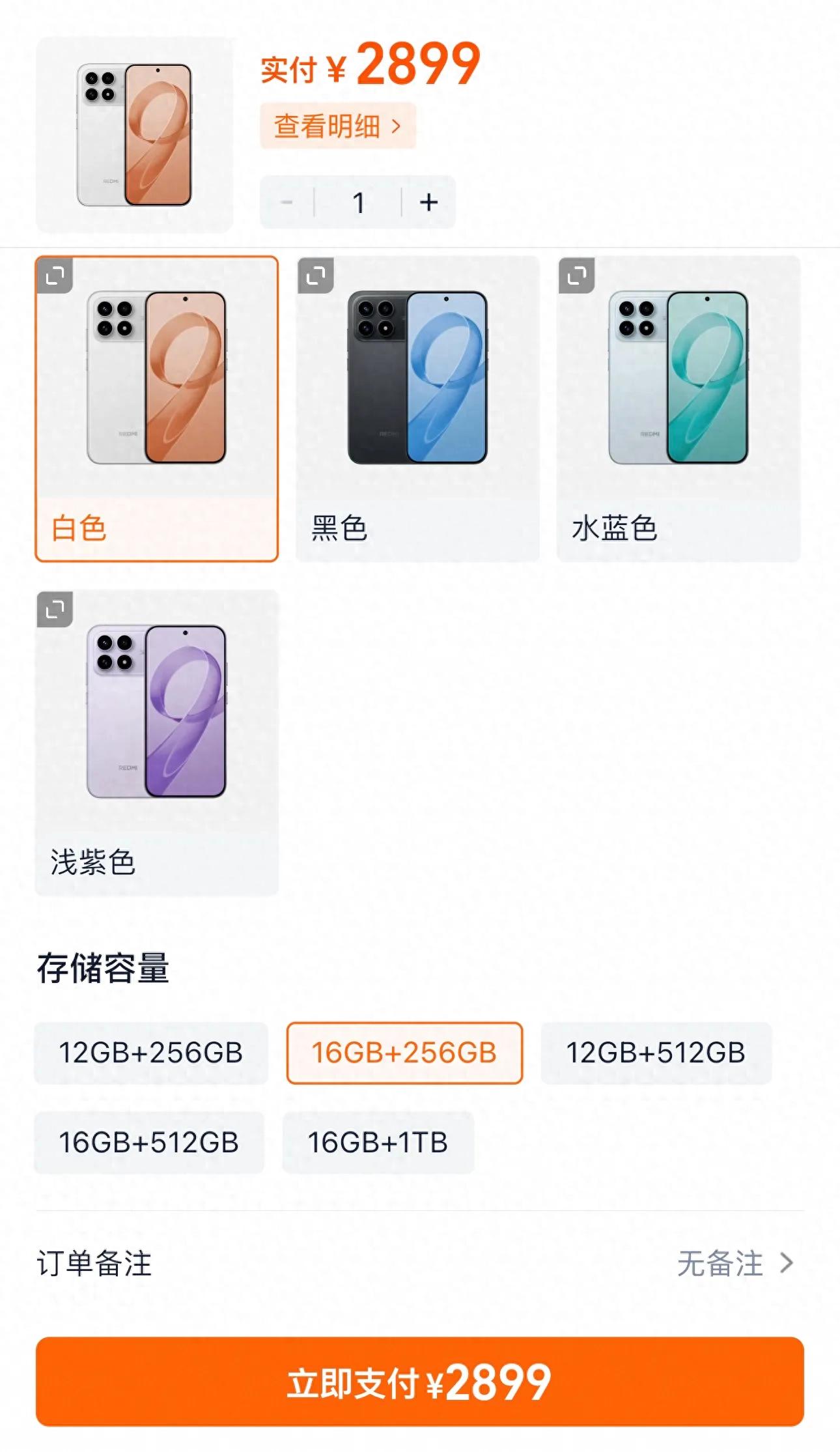This screenshot has height=1452, width=840.
Task: Select 16GB+1TB storage
Action: pyautogui.click(x=378, y=1143)
